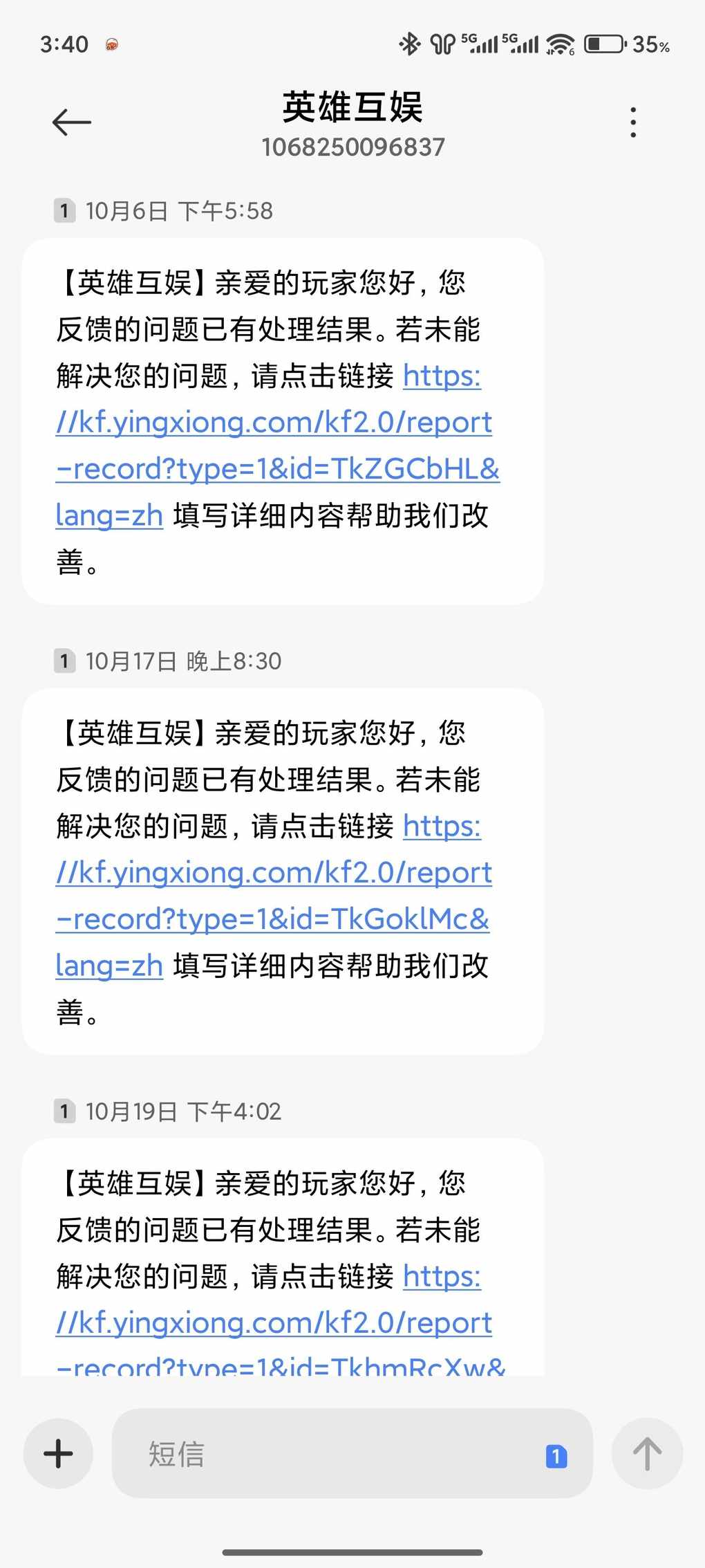
Task: Switch SIM card in the input box
Action: click(x=556, y=1455)
